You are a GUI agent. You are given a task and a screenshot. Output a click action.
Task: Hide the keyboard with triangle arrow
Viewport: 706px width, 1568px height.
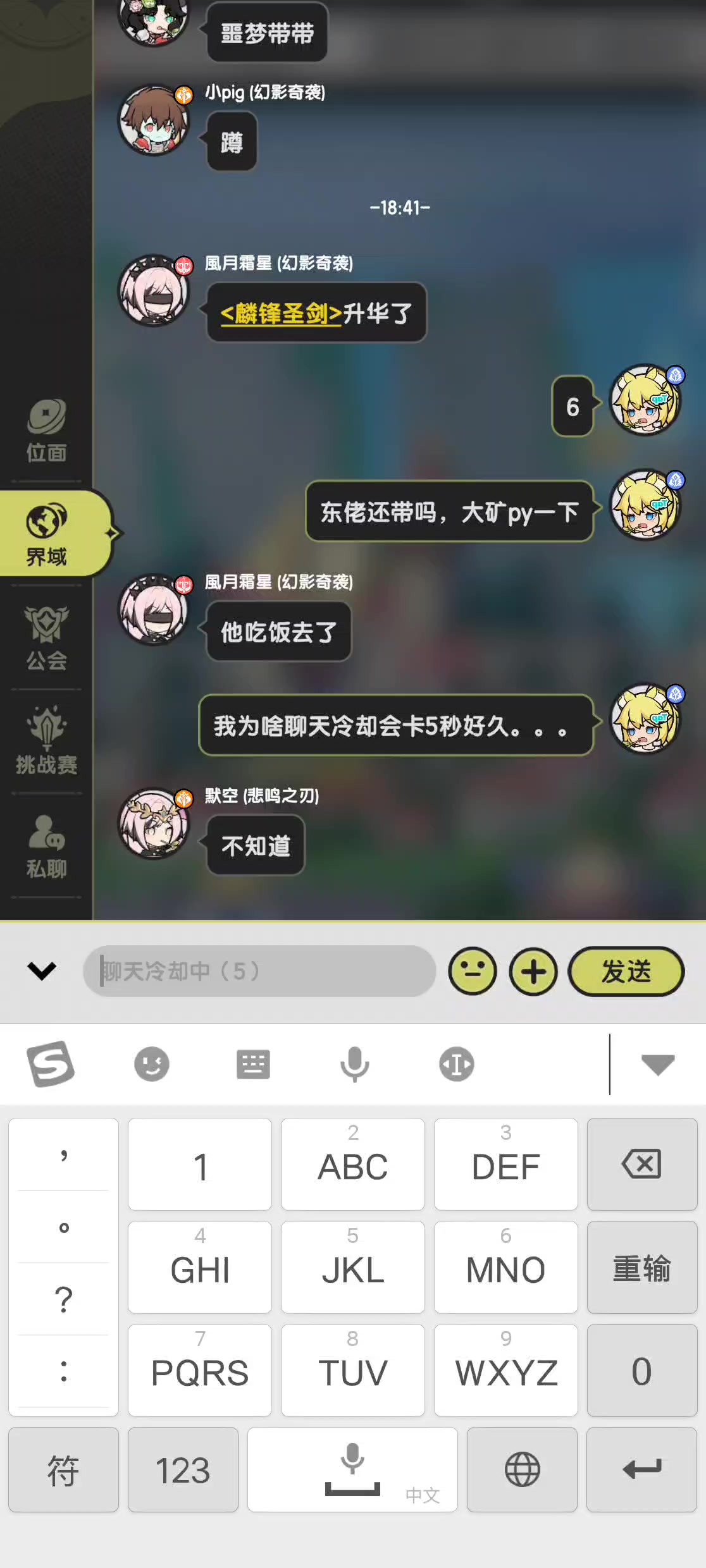click(657, 1064)
